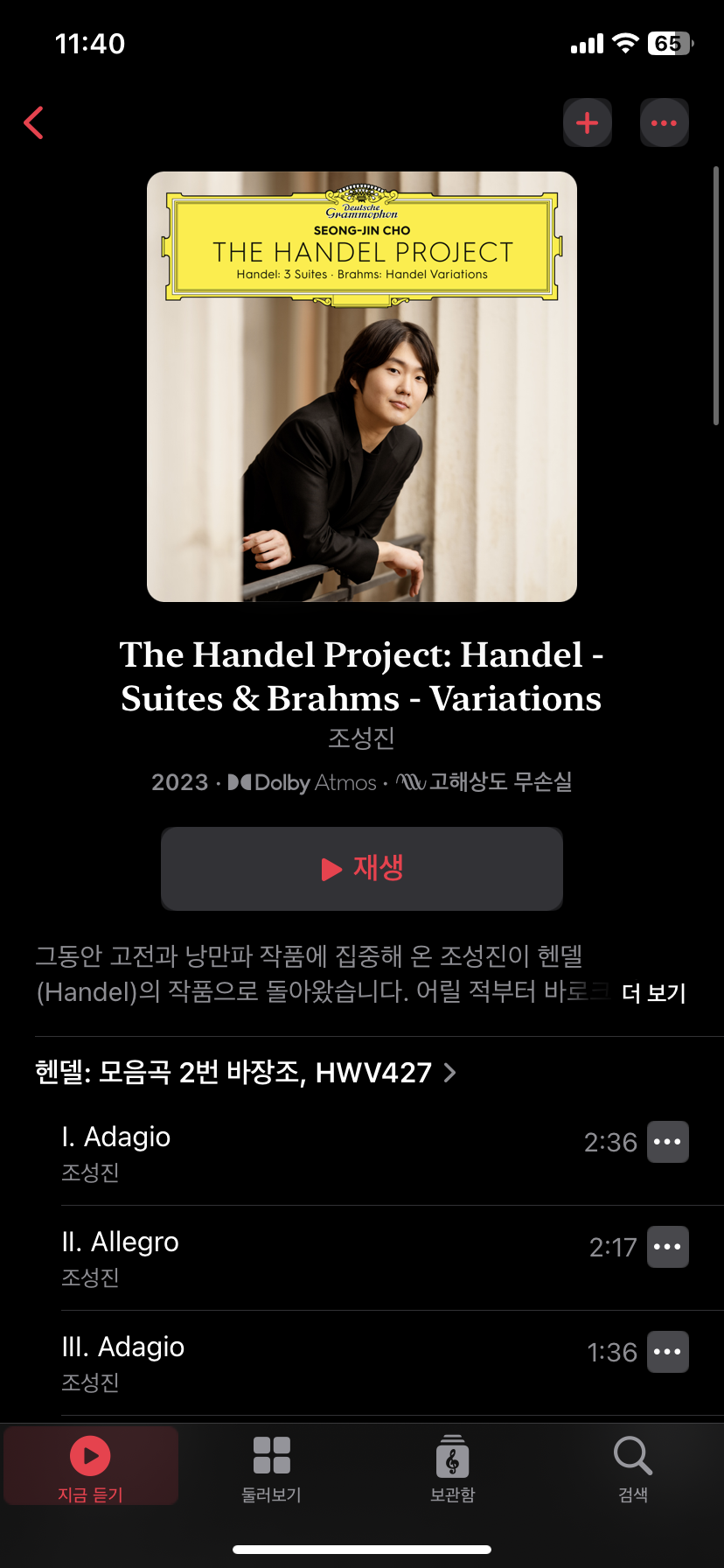Image resolution: width=724 pixels, height=1568 pixels.
Task: Go back using the red arrow
Action: (33, 123)
